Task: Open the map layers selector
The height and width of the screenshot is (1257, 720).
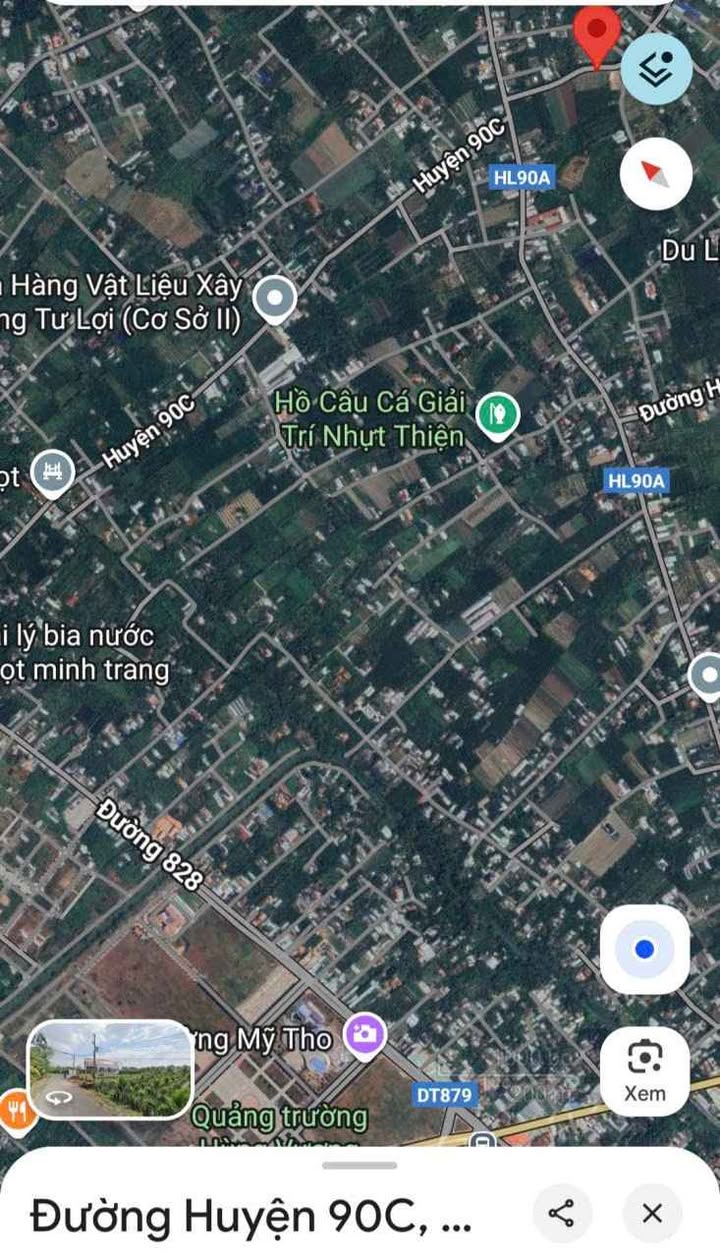Action: (x=656, y=69)
